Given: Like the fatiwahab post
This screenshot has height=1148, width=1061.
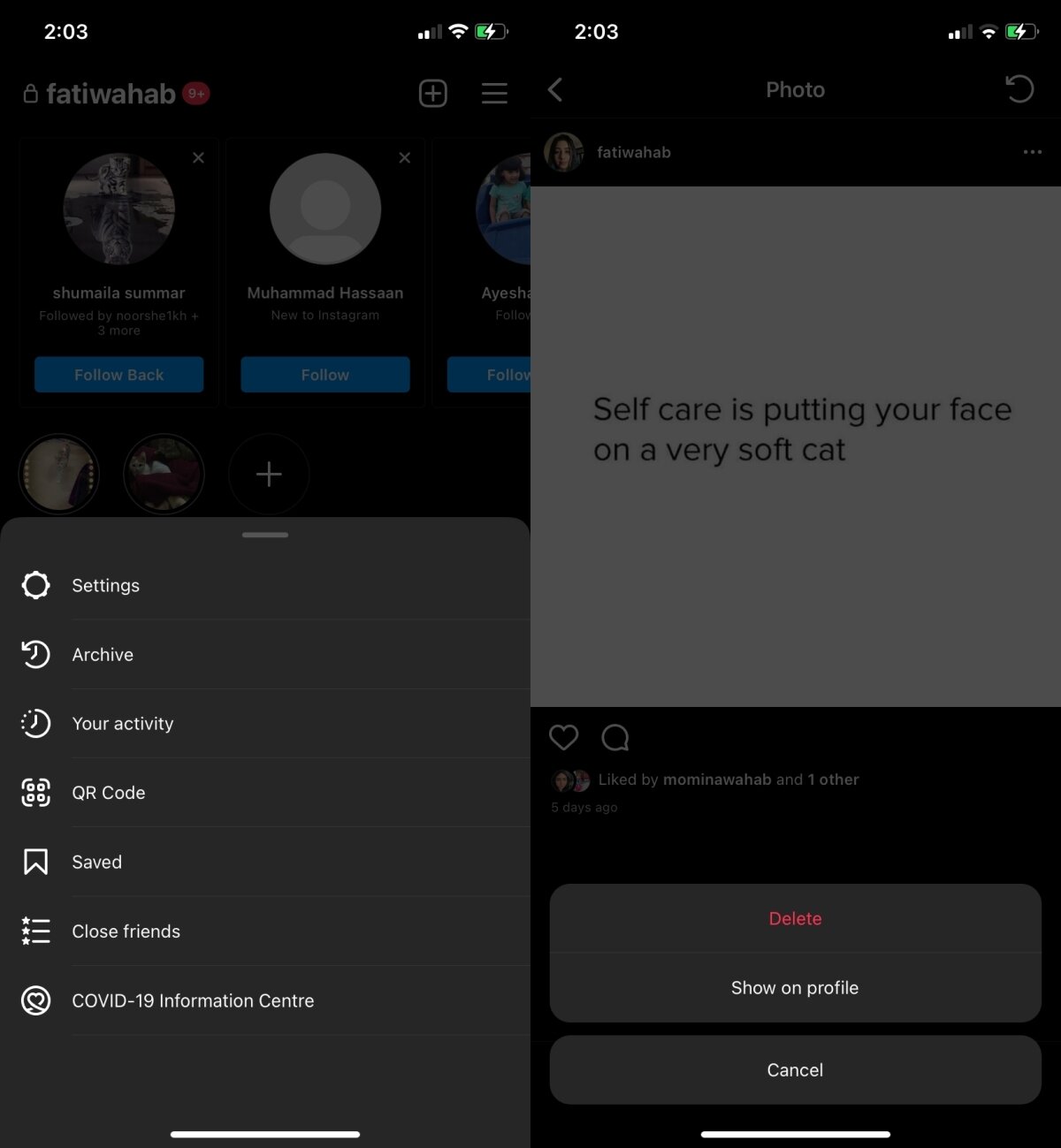Looking at the screenshot, I should (563, 737).
